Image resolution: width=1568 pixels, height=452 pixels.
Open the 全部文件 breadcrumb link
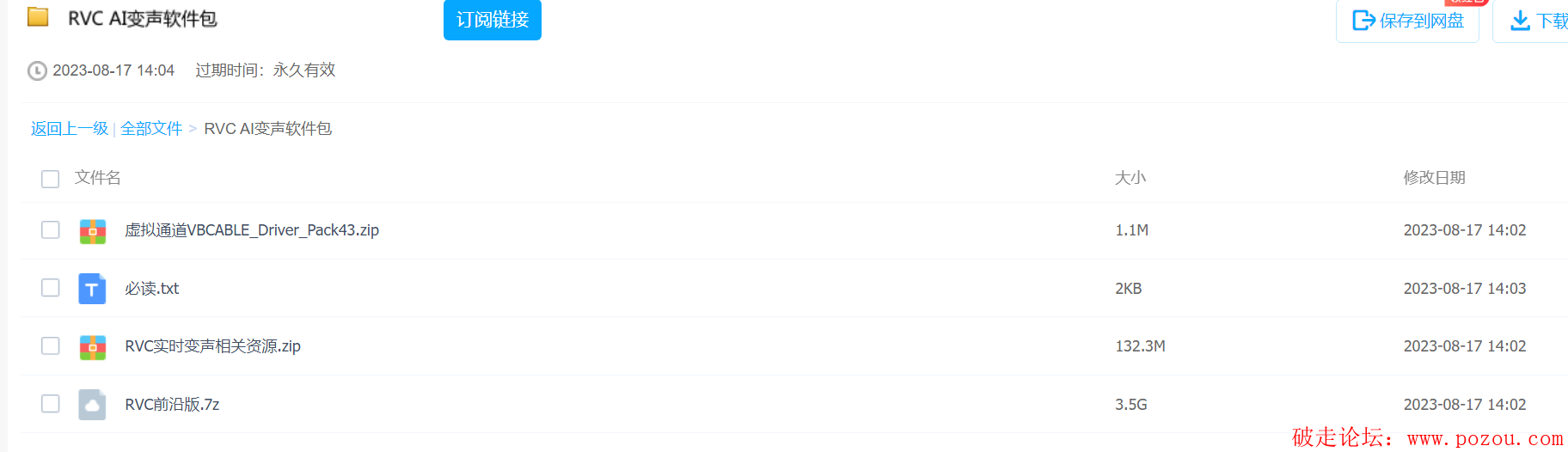coord(151,129)
